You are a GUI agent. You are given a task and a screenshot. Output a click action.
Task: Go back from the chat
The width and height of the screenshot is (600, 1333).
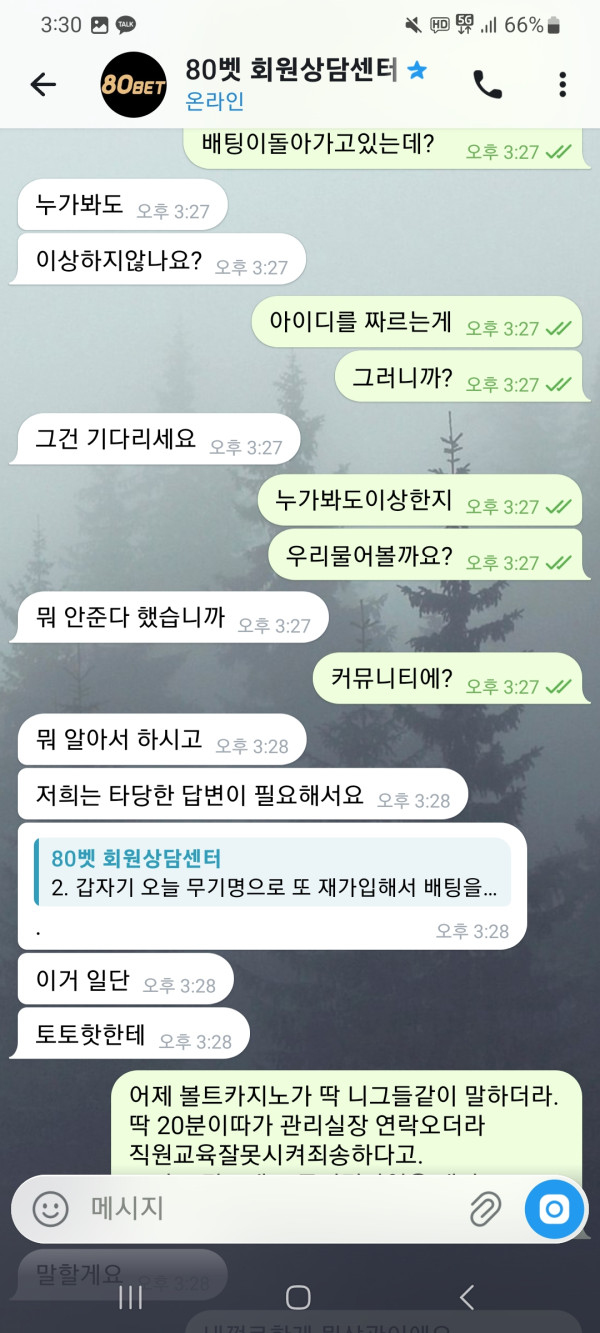(x=43, y=85)
